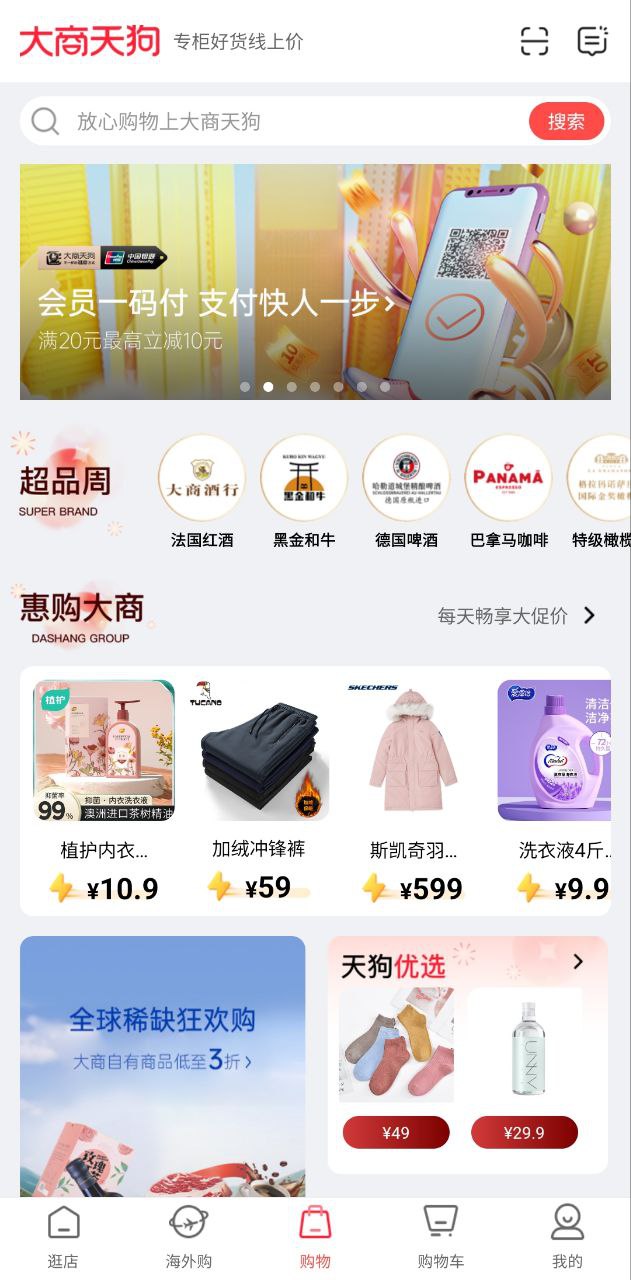This screenshot has width=631, height=1280.
Task: Go to the 购物车 tab
Action: 441,1237
